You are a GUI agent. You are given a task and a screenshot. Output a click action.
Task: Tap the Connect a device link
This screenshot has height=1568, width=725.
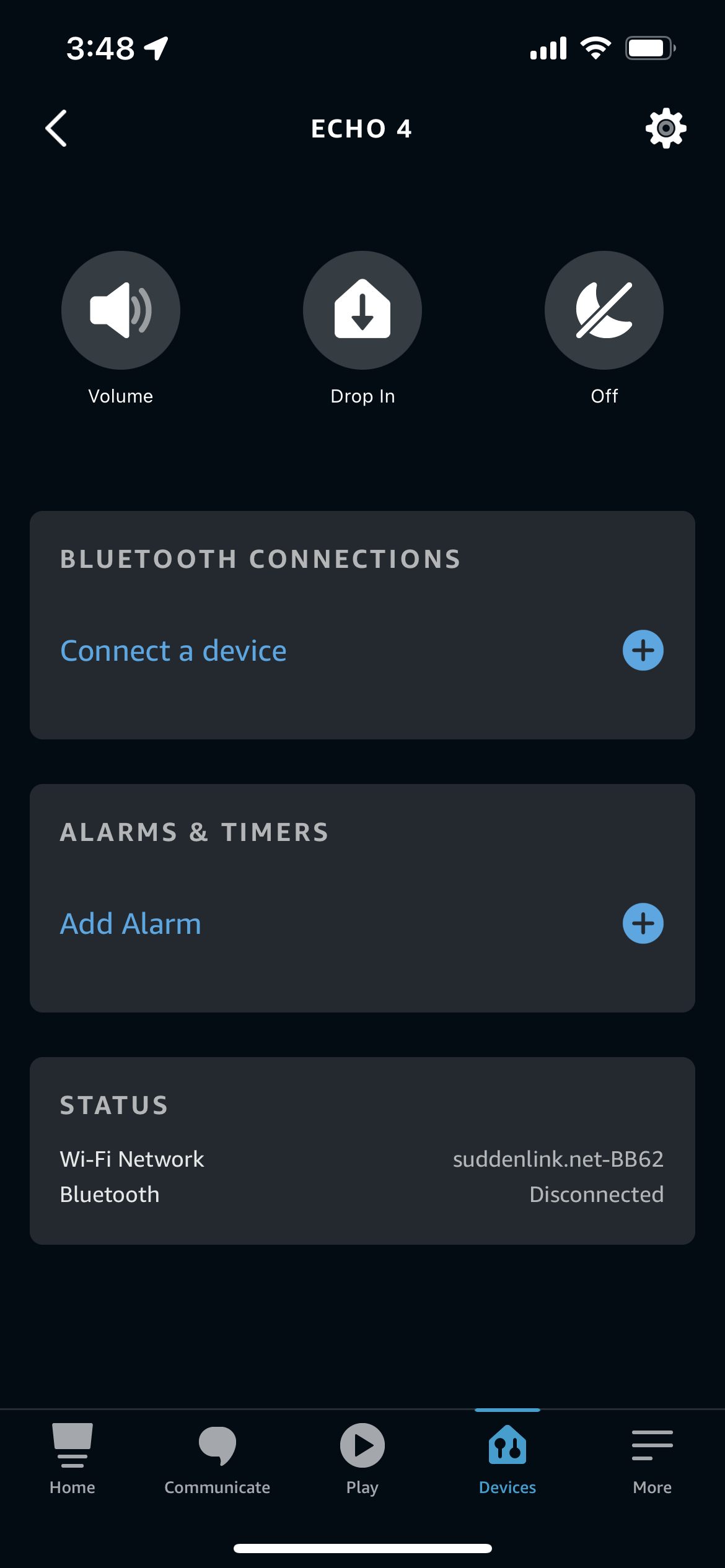click(x=174, y=651)
